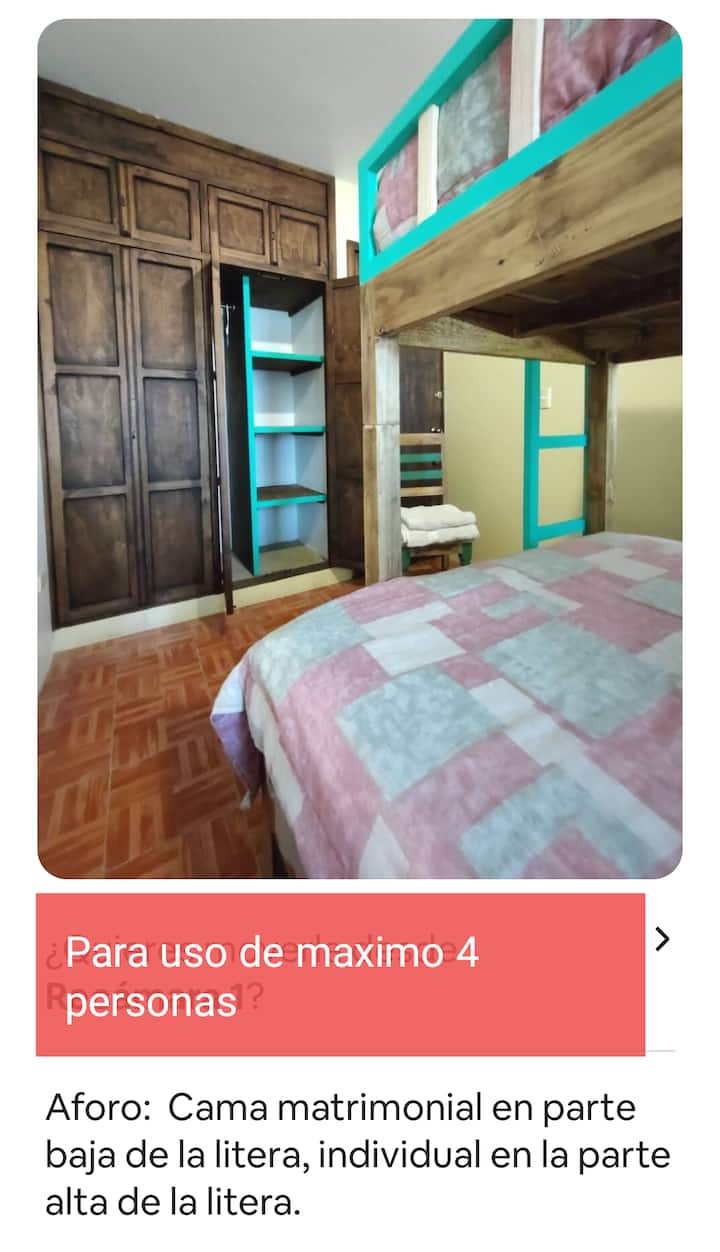Viewport: 720px width, 1252px height.
Task: Open the bunk bed room photo
Action: (x=360, y=449)
